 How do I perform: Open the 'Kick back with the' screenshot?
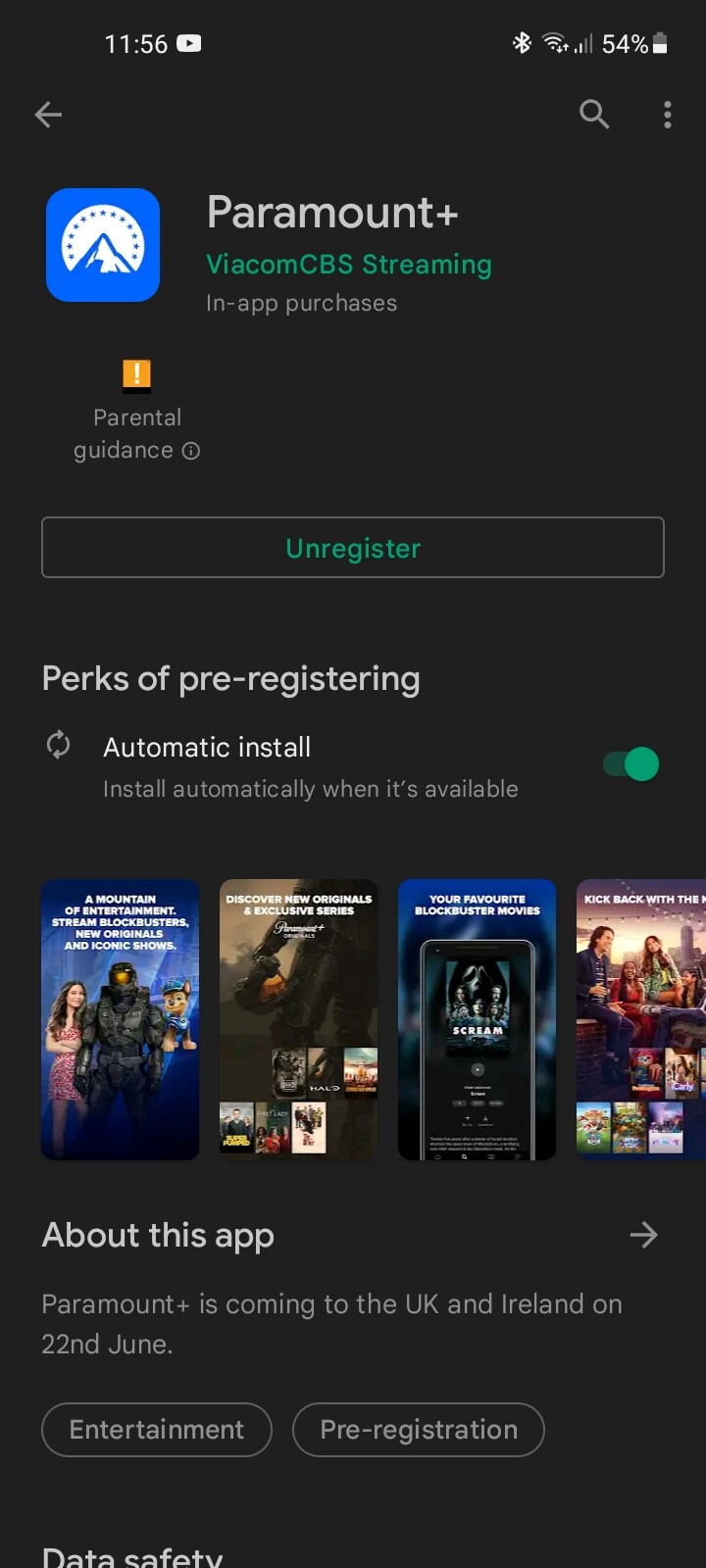[x=641, y=1019]
